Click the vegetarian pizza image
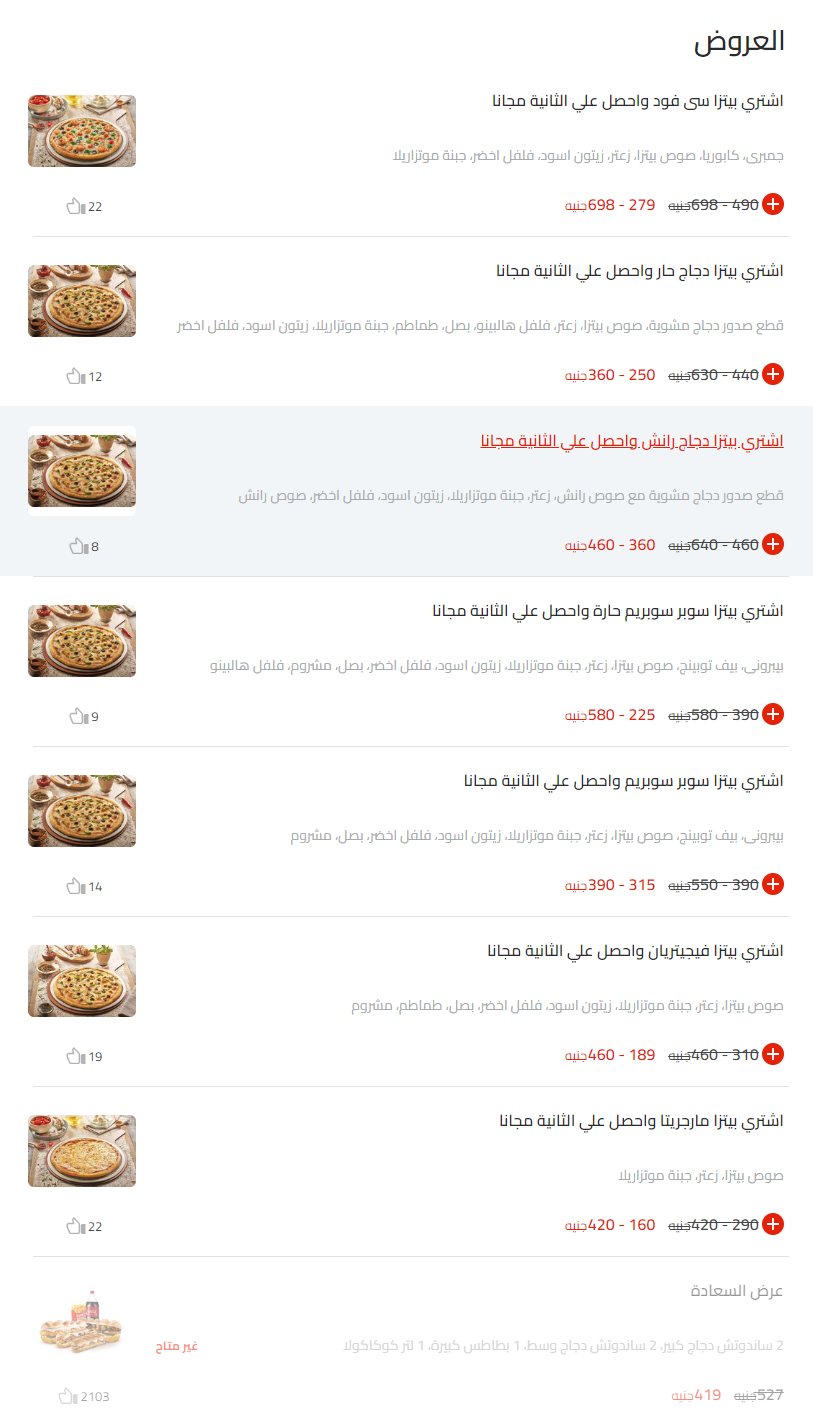Screen dimensions: 813x1421 [81, 981]
